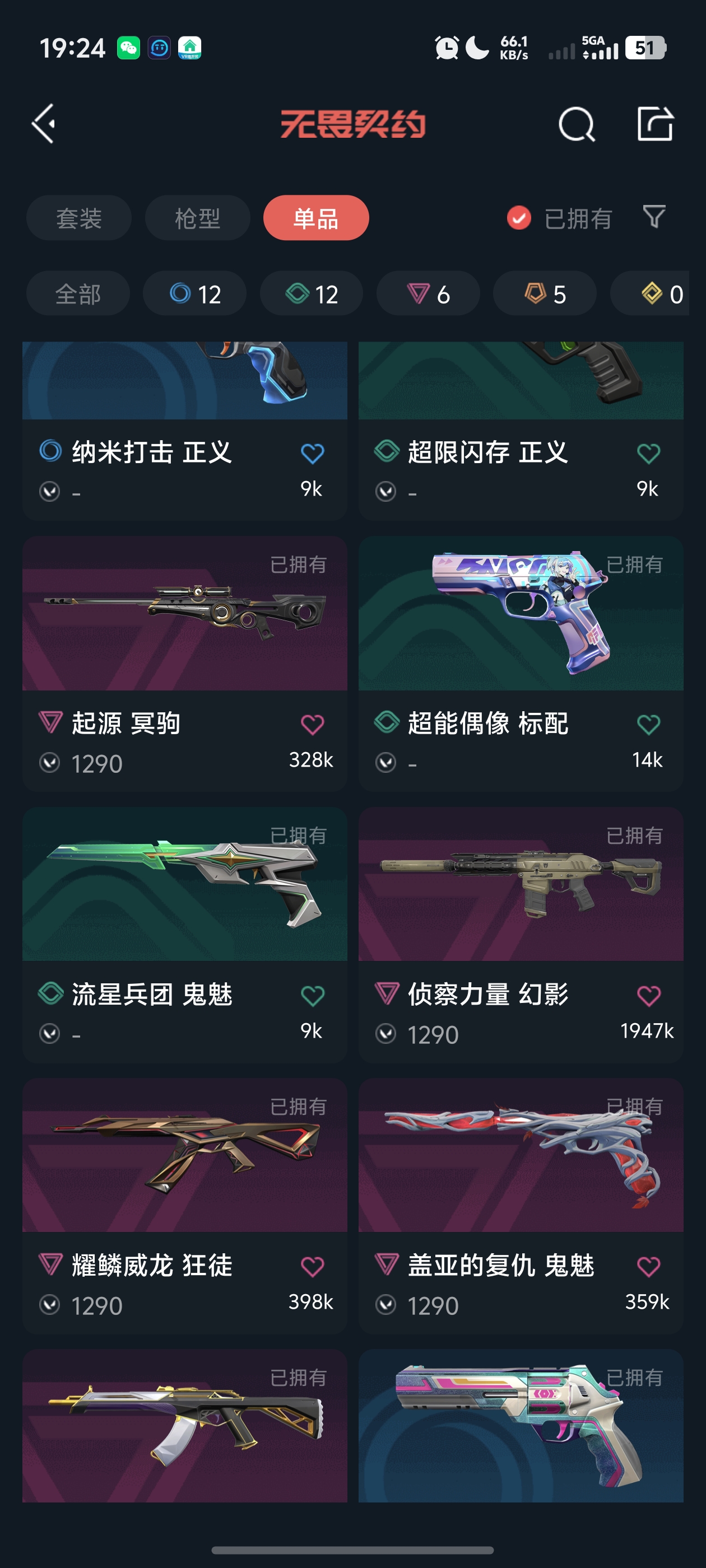The height and width of the screenshot is (1568, 706).
Task: Toggle the 已拥有 checkbox
Action: [x=519, y=218]
